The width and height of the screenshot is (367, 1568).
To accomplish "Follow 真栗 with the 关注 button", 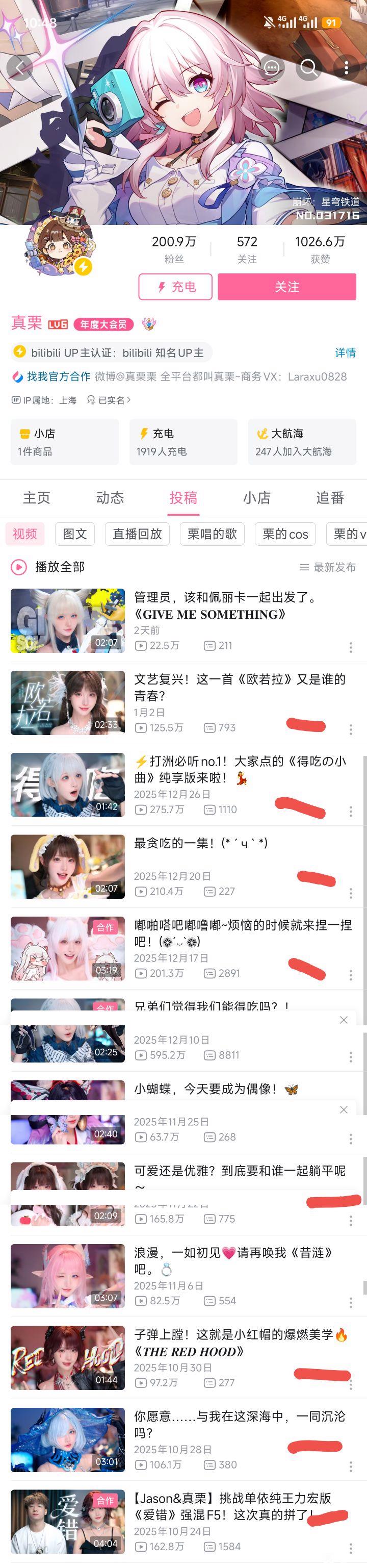I will [x=286, y=287].
